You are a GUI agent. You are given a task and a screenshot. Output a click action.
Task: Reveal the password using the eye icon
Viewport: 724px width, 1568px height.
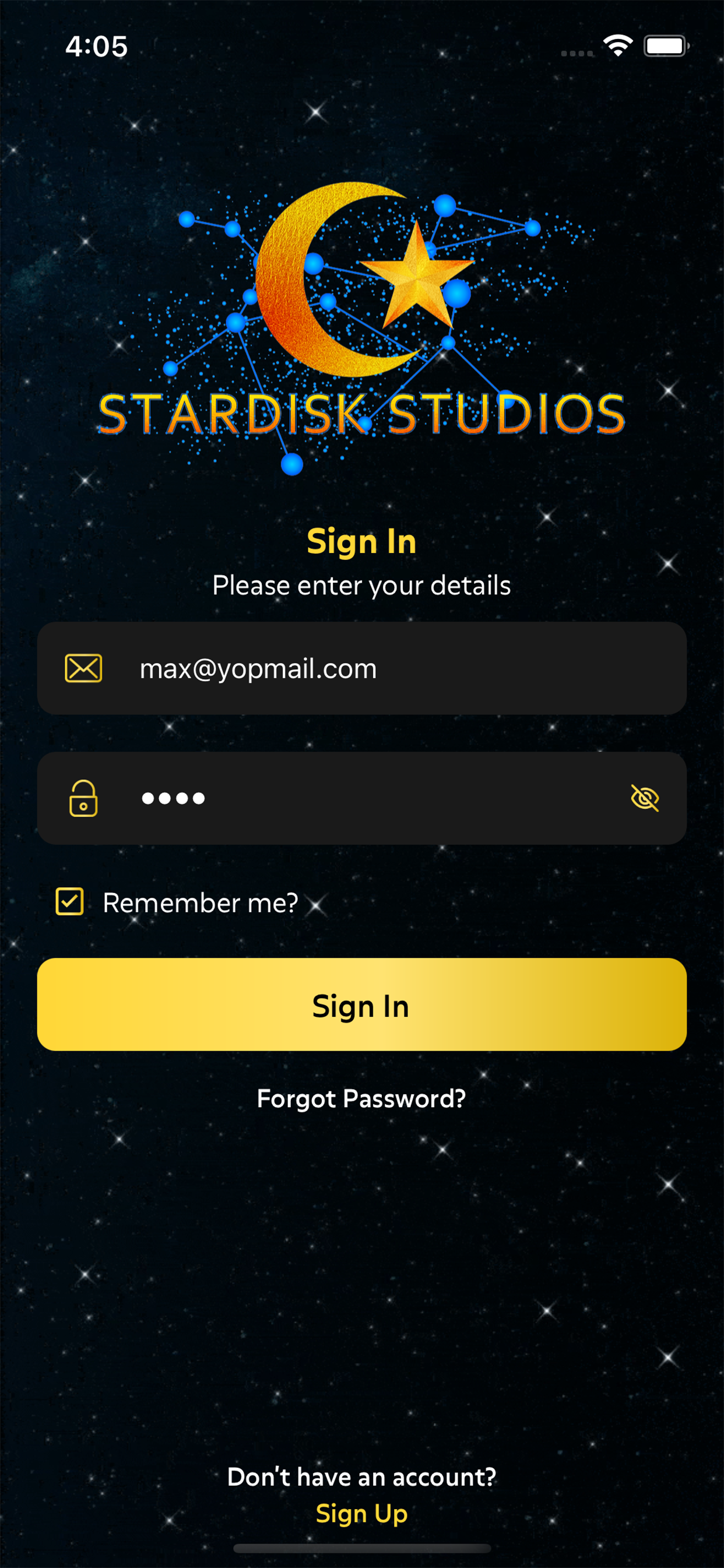644,798
